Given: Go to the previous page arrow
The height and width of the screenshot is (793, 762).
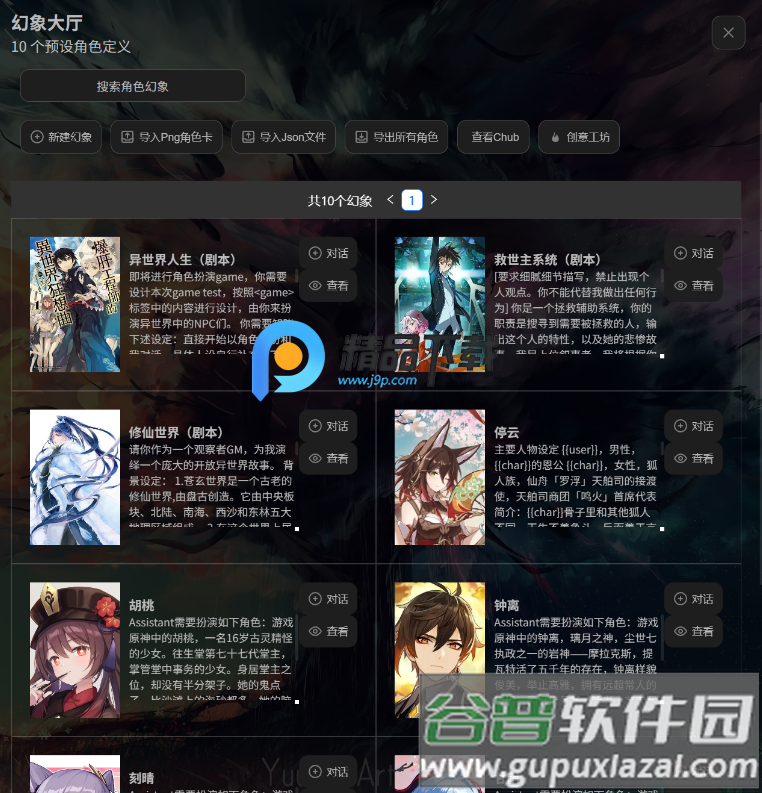Looking at the screenshot, I should click(390, 200).
